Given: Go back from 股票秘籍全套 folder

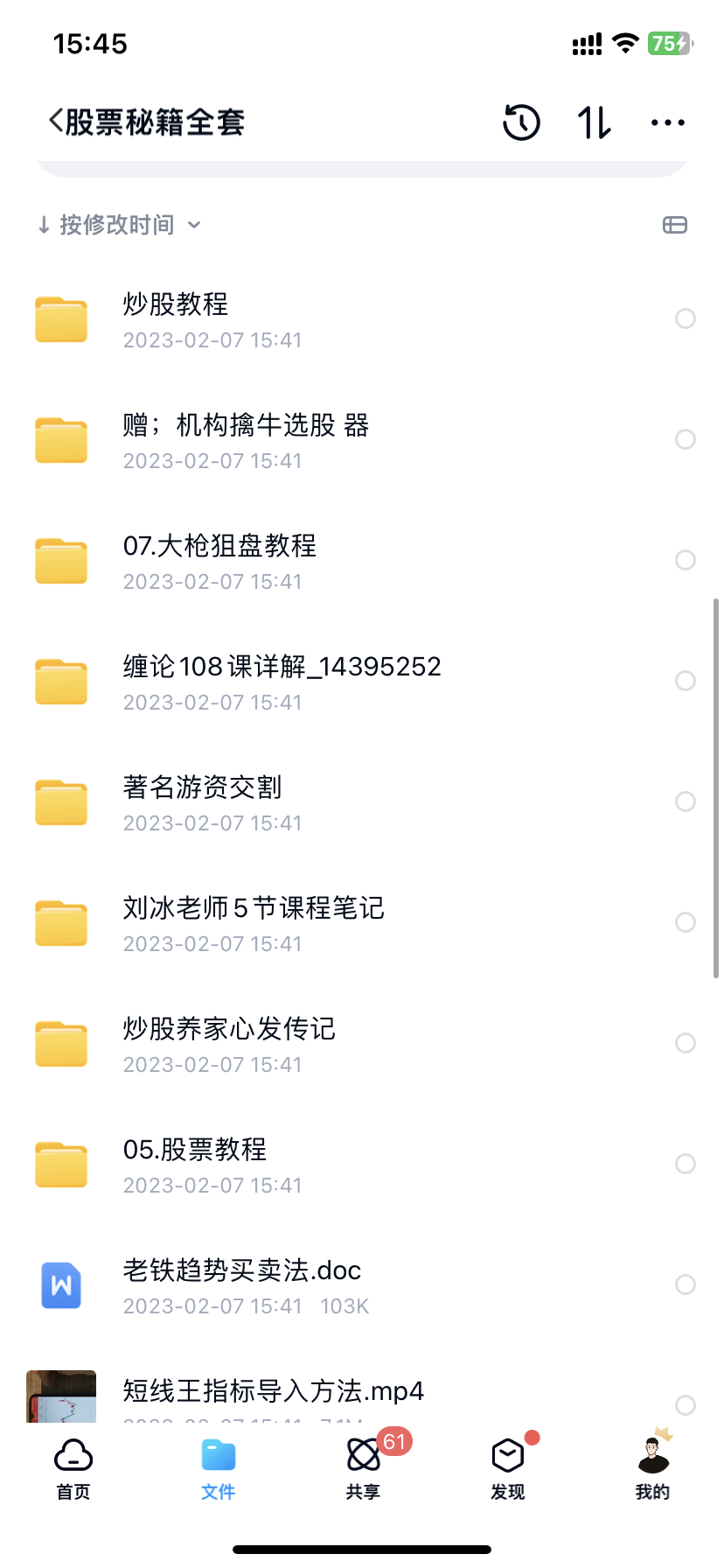Looking at the screenshot, I should tap(57, 122).
